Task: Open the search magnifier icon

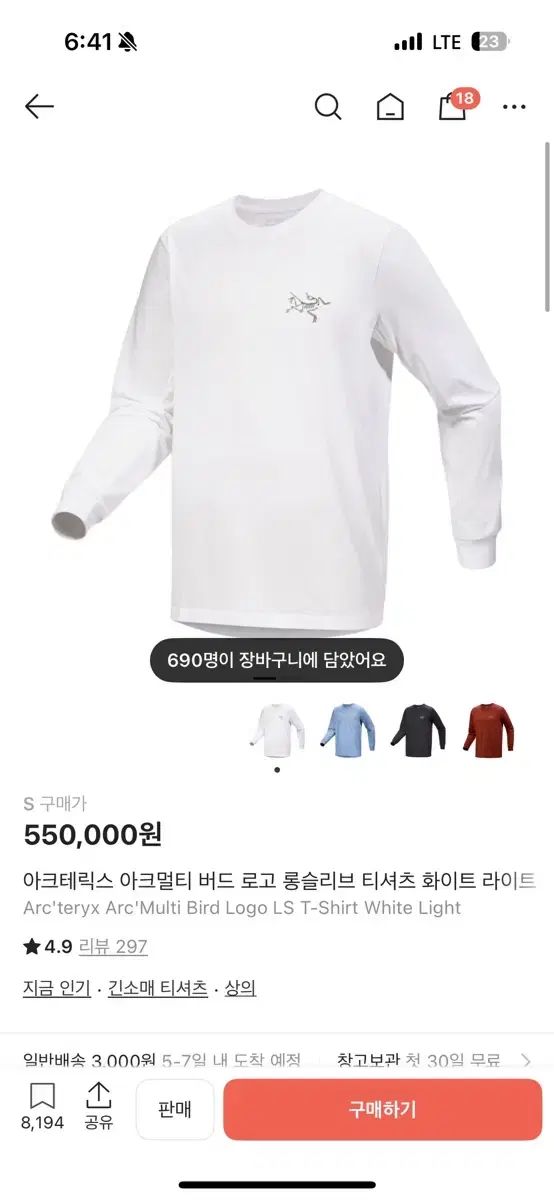Action: (x=328, y=106)
